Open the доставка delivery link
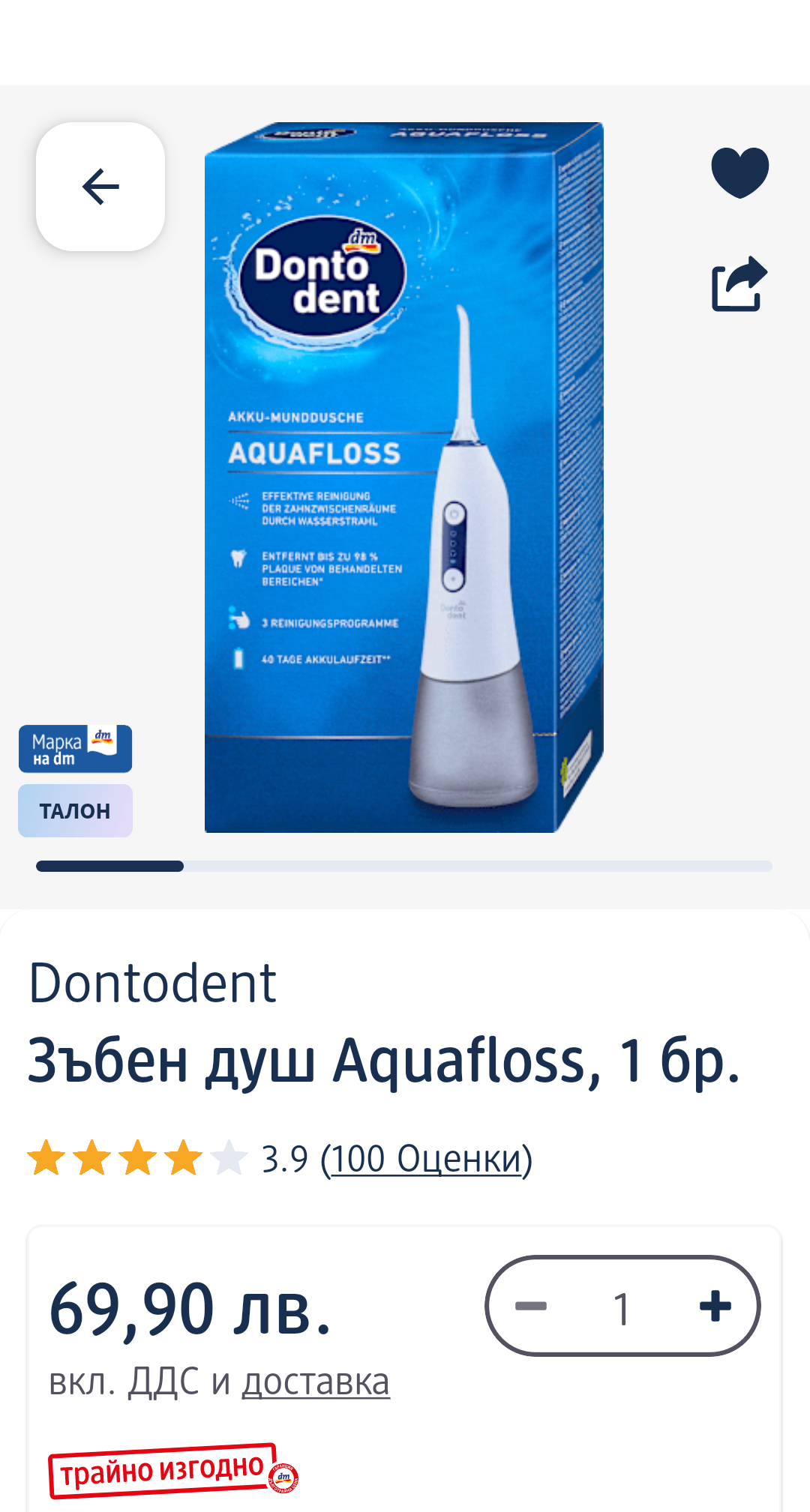 [316, 1382]
